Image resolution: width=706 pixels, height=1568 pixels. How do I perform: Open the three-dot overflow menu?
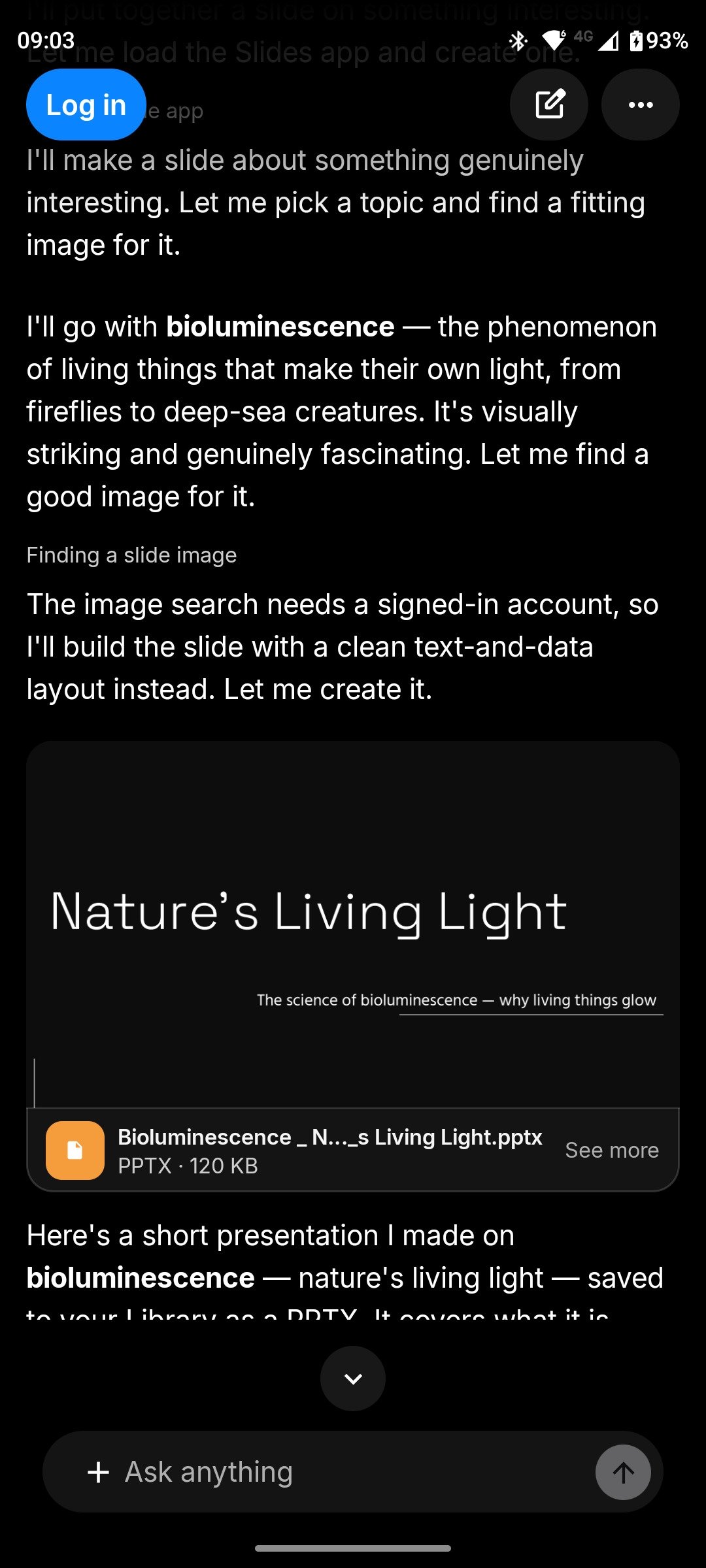click(x=641, y=105)
